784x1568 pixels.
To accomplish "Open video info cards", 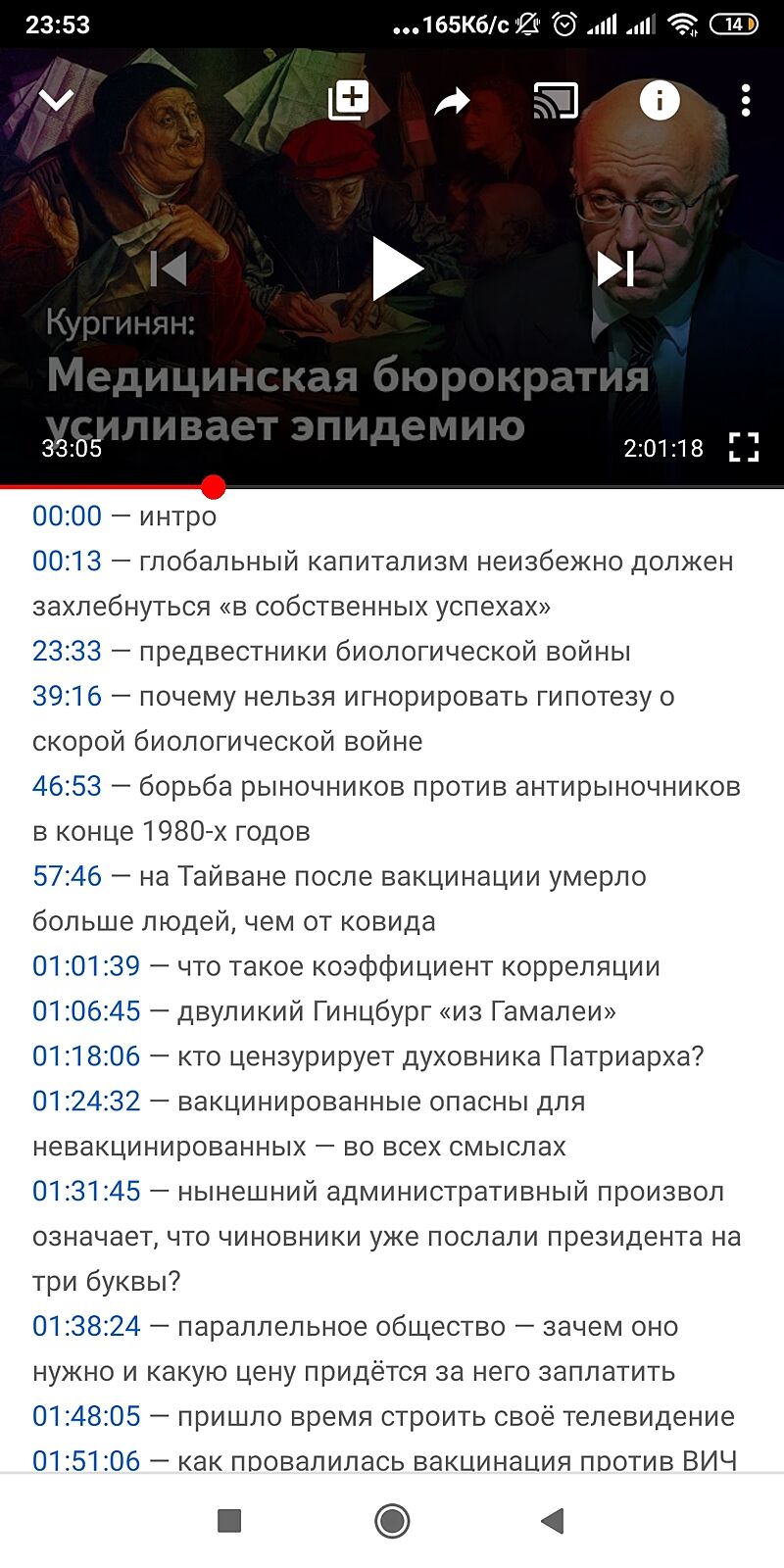I will (660, 100).
